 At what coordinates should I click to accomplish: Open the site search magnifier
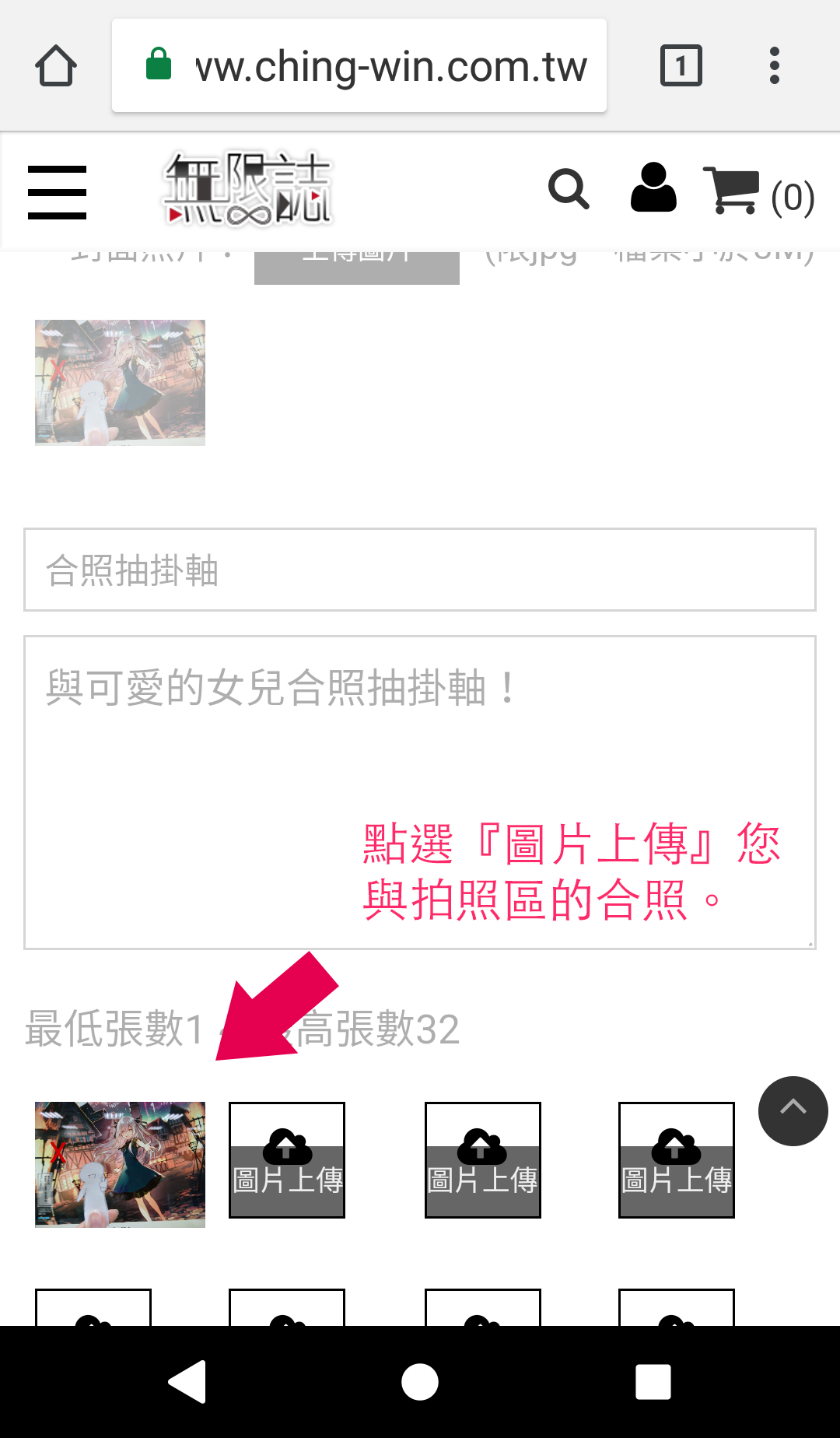[569, 189]
